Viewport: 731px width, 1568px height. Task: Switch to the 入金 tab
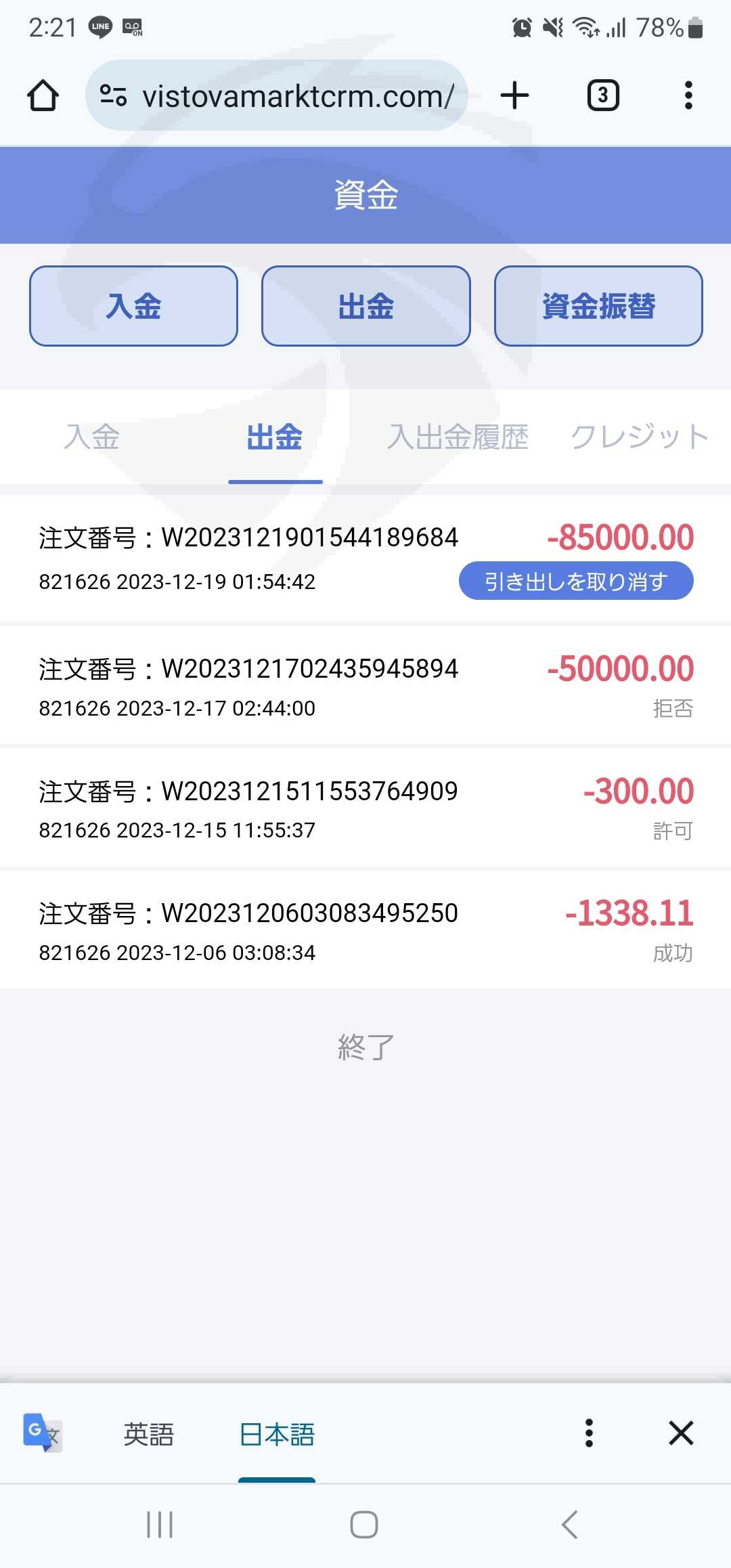point(91,437)
